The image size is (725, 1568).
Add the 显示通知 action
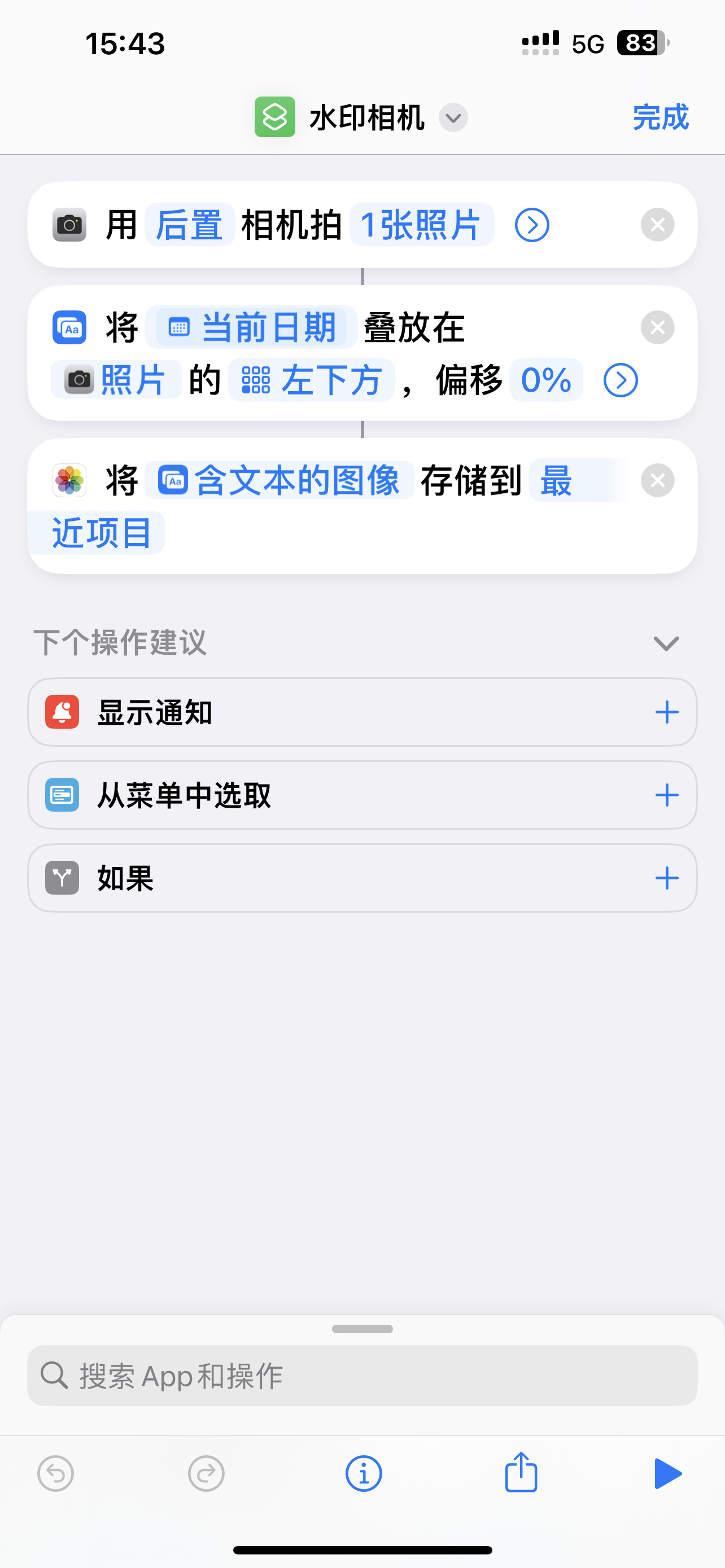point(667,712)
